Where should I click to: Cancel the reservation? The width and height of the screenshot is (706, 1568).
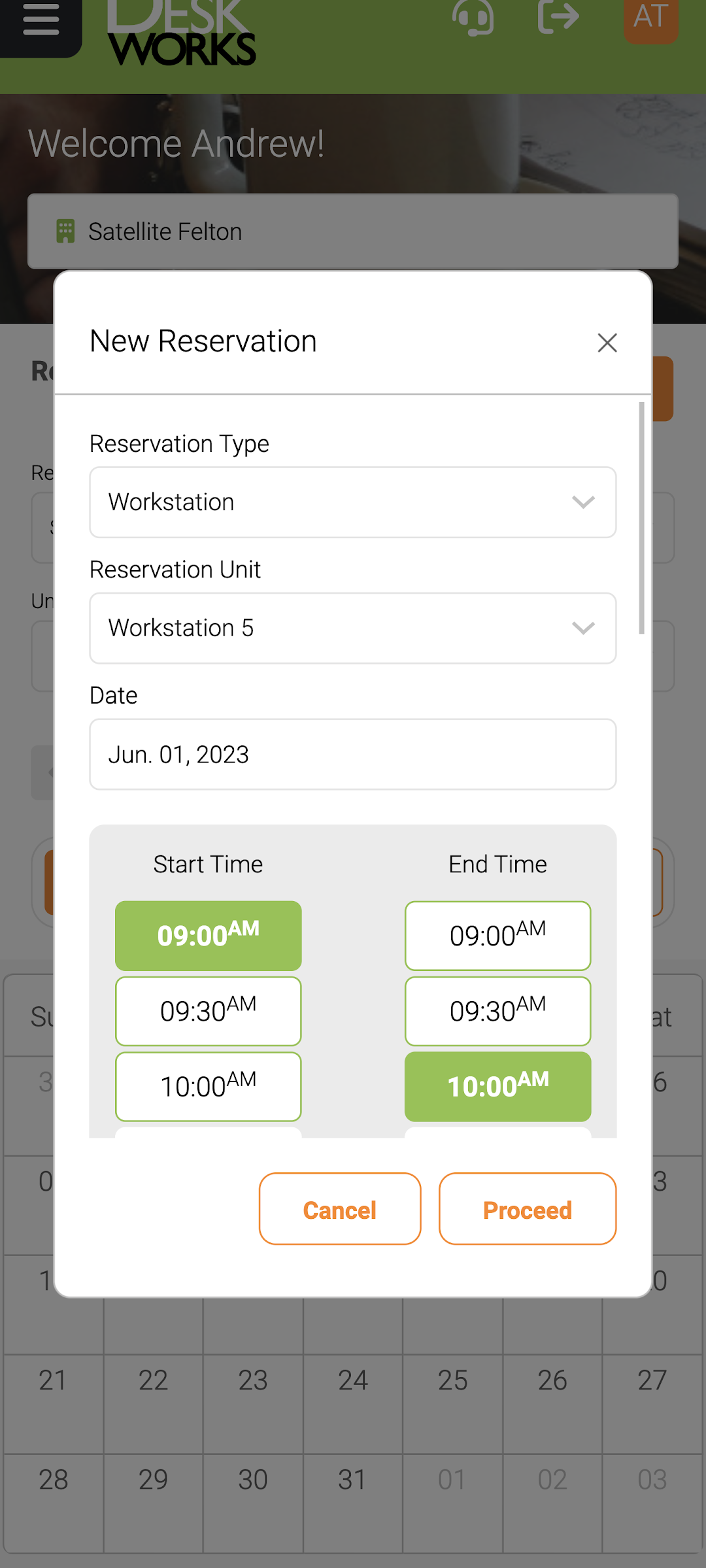pos(340,1209)
